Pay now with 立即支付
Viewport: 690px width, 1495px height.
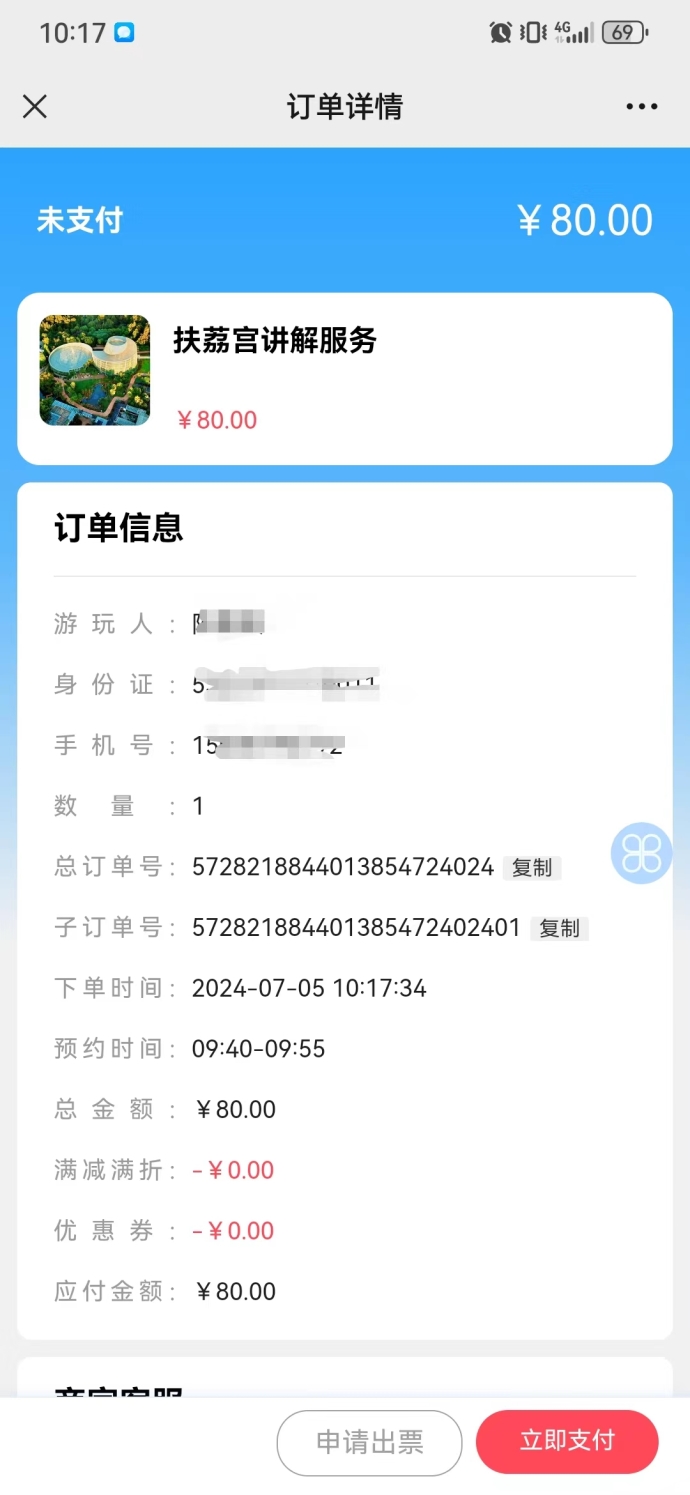point(567,1441)
